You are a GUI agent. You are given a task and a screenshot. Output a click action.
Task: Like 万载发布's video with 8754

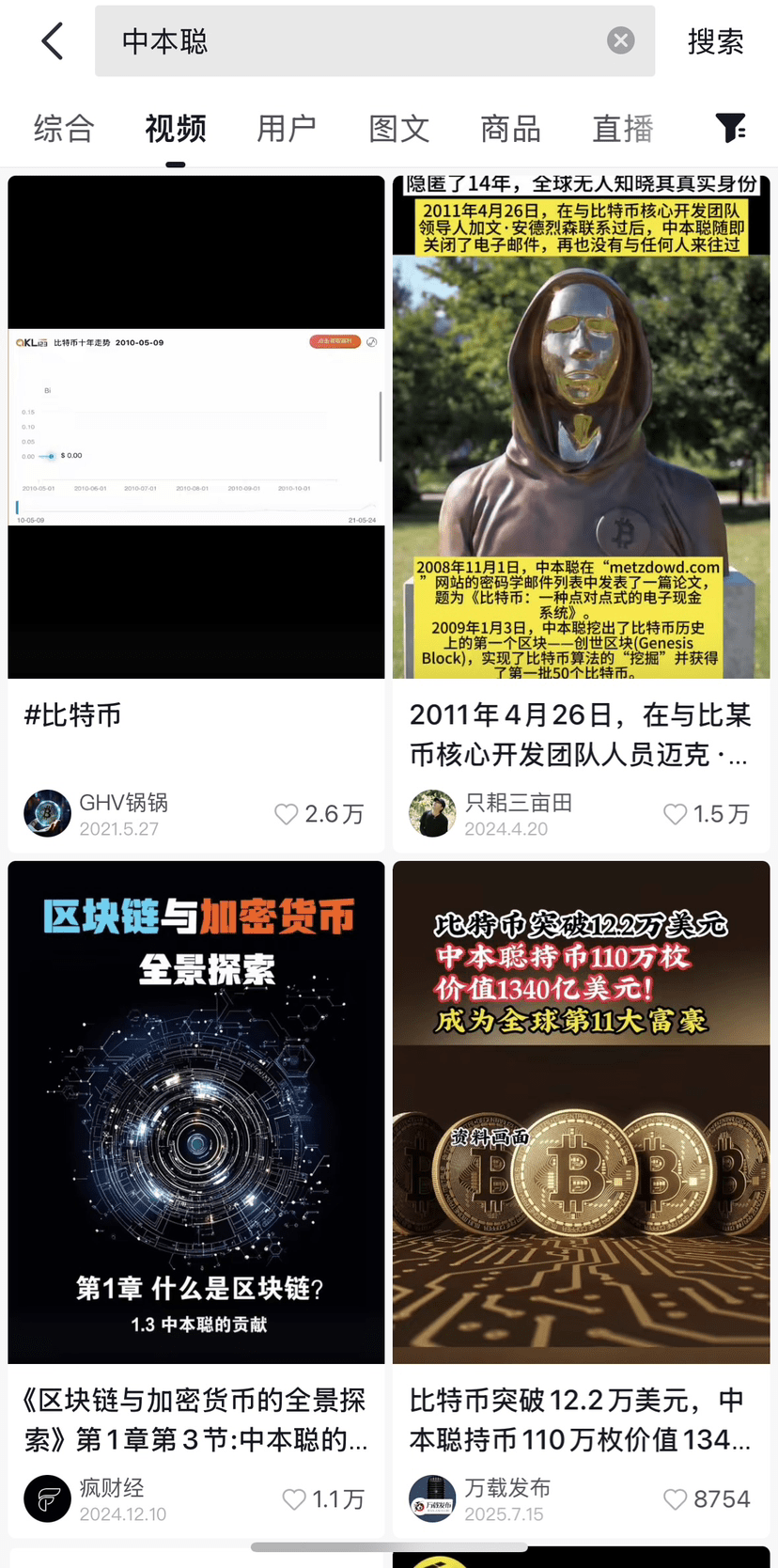[675, 1499]
